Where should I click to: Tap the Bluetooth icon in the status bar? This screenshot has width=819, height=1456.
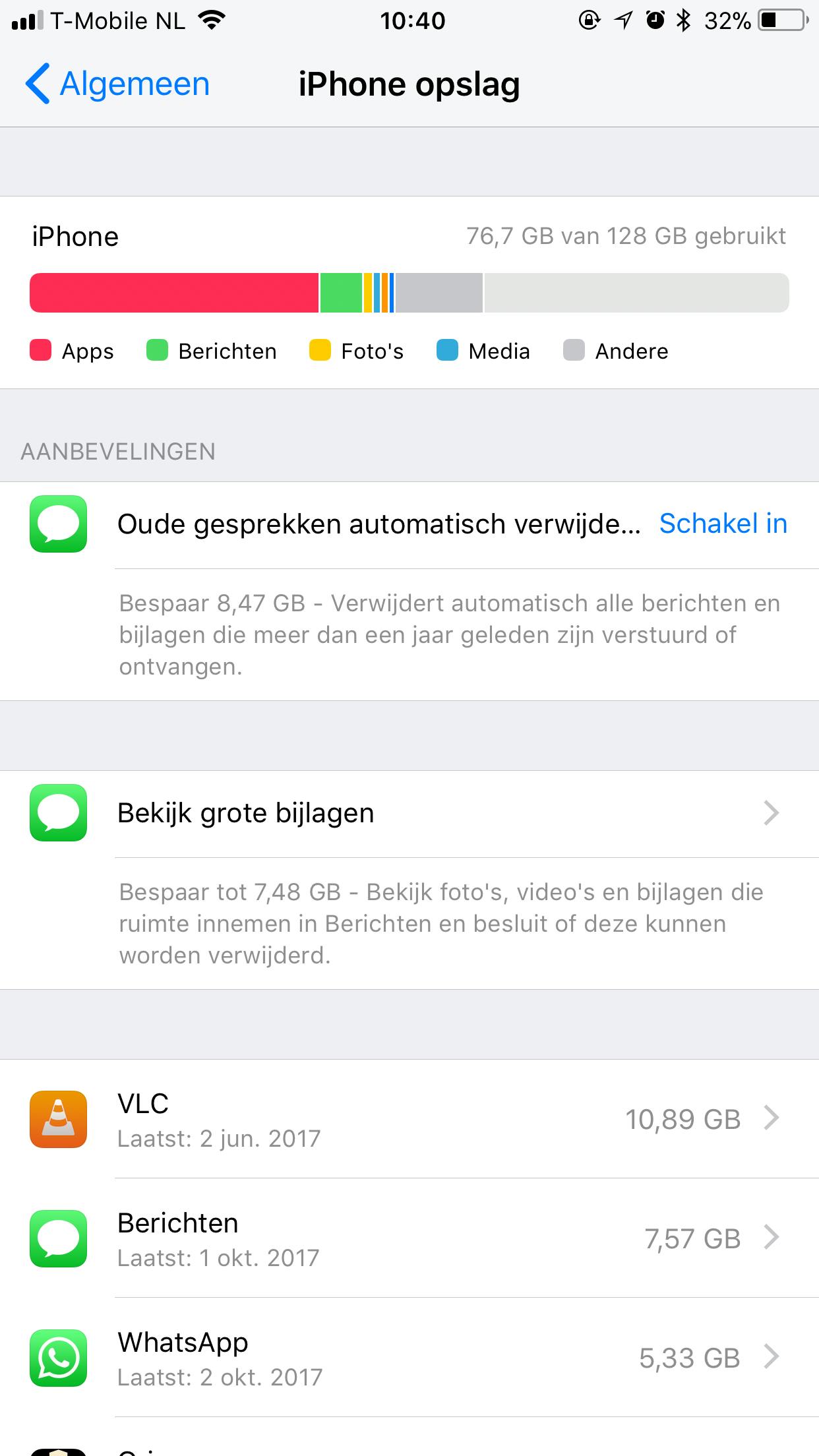pos(684,20)
